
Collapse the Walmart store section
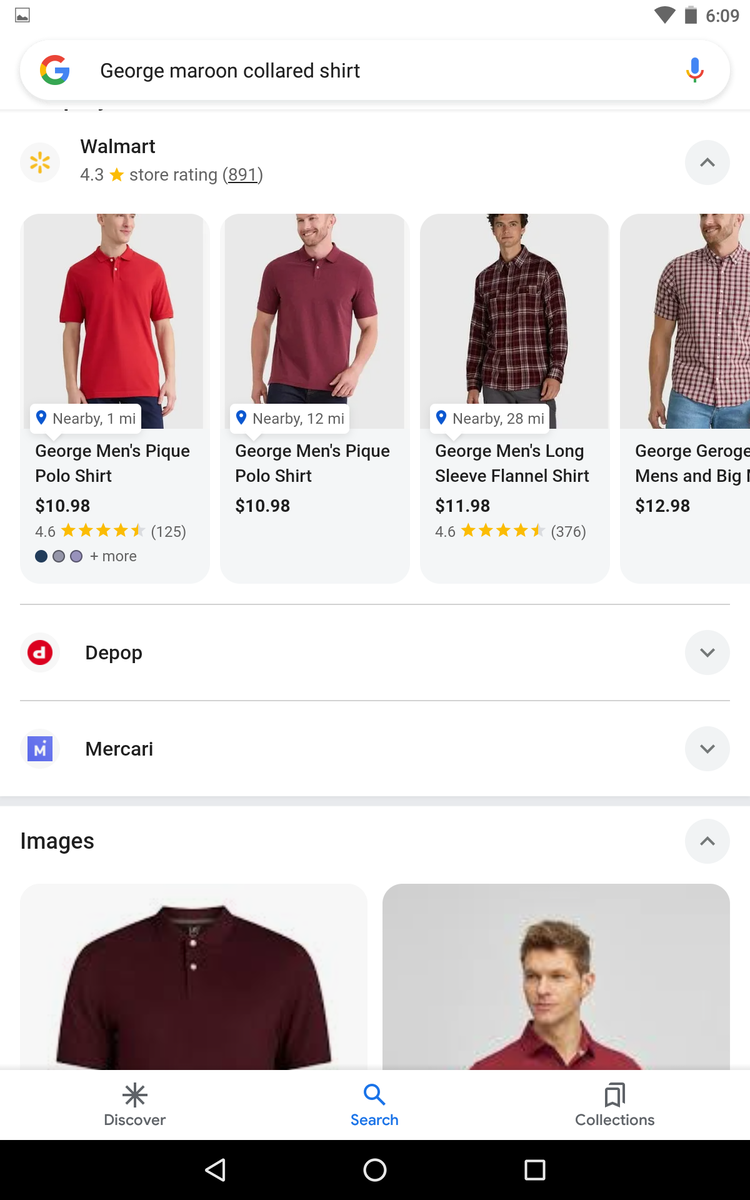point(707,162)
